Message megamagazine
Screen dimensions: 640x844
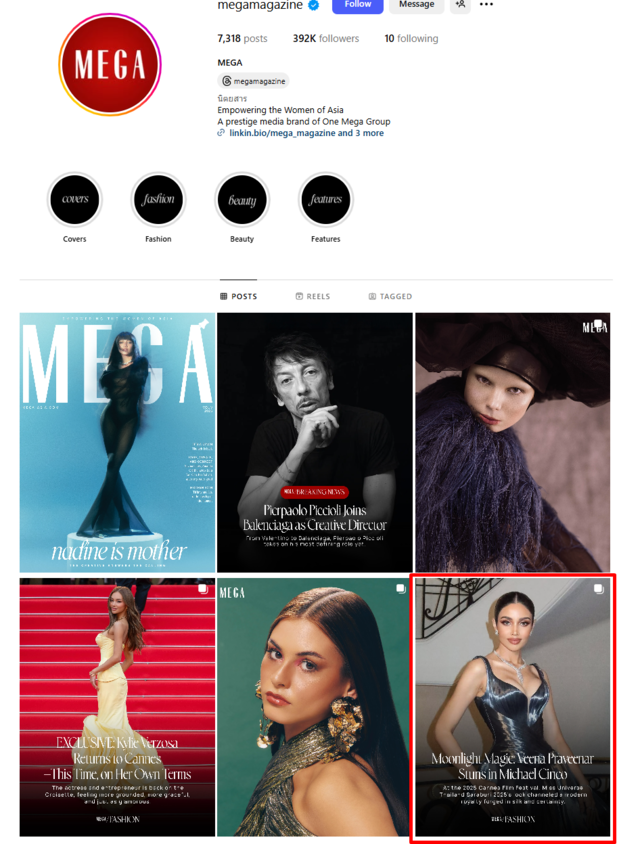416,5
